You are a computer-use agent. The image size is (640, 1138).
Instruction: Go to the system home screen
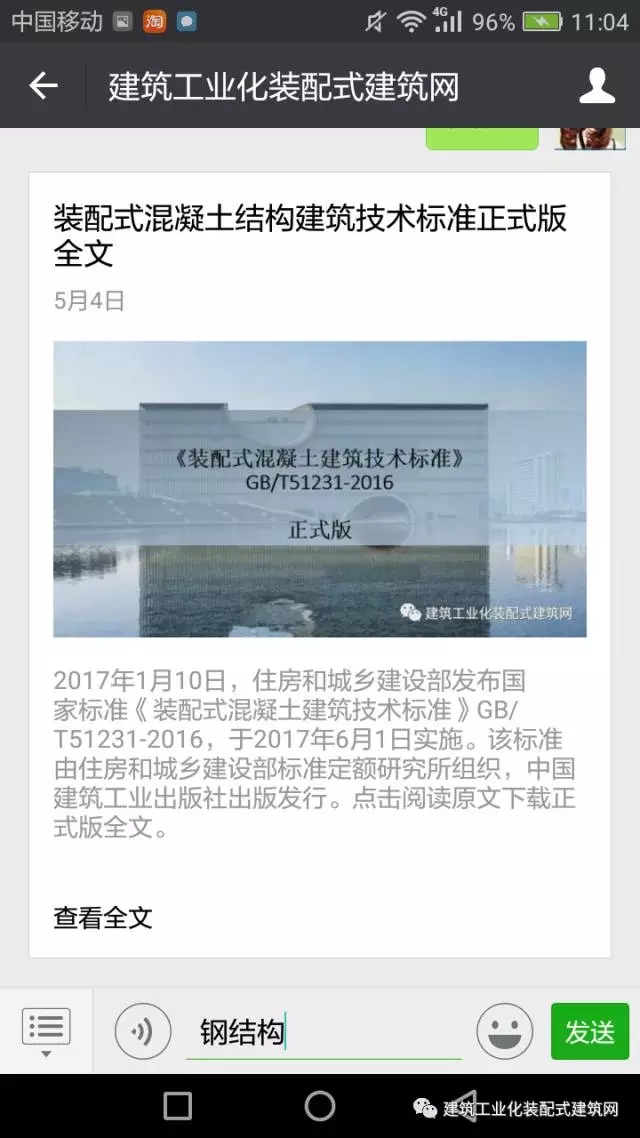(x=320, y=1106)
